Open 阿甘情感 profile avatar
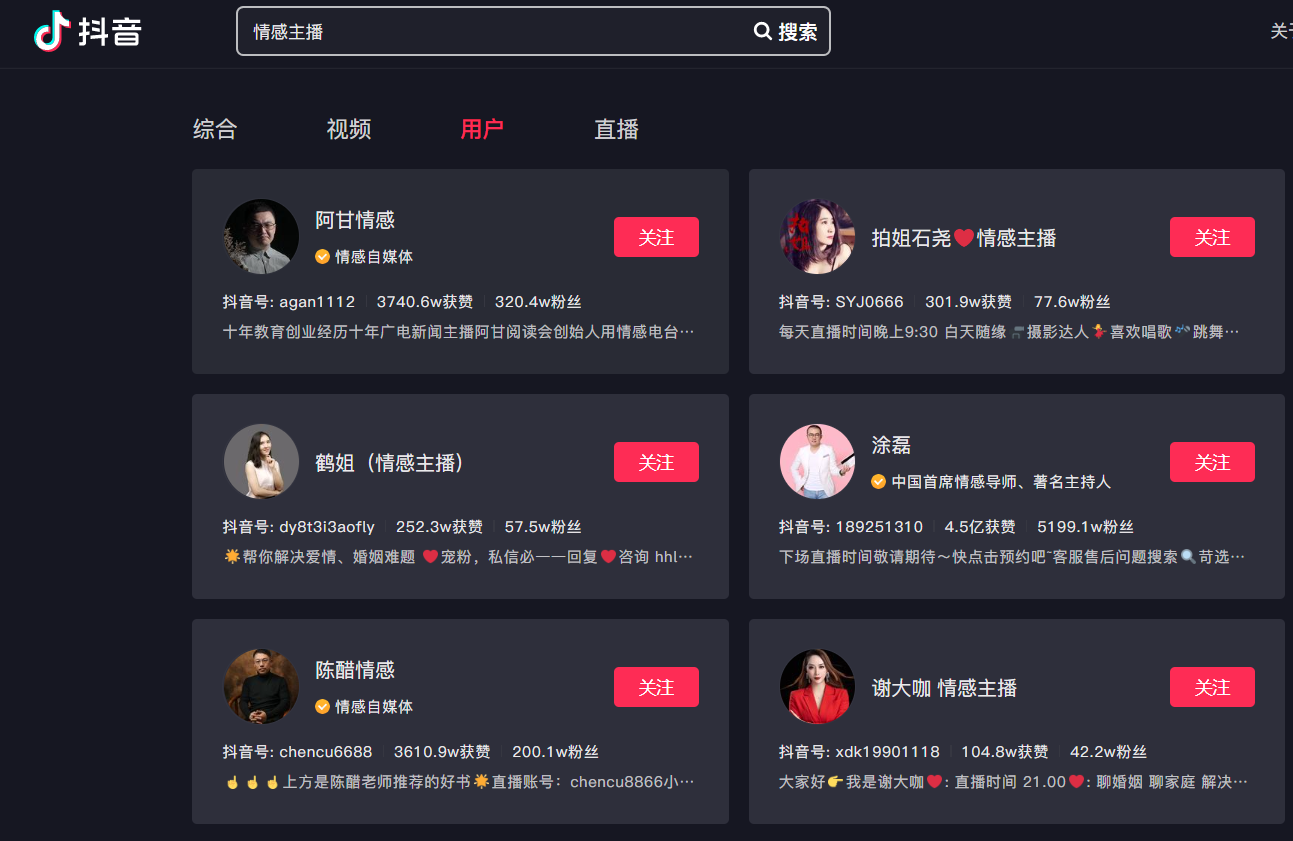The height and width of the screenshot is (841, 1293). click(x=261, y=237)
